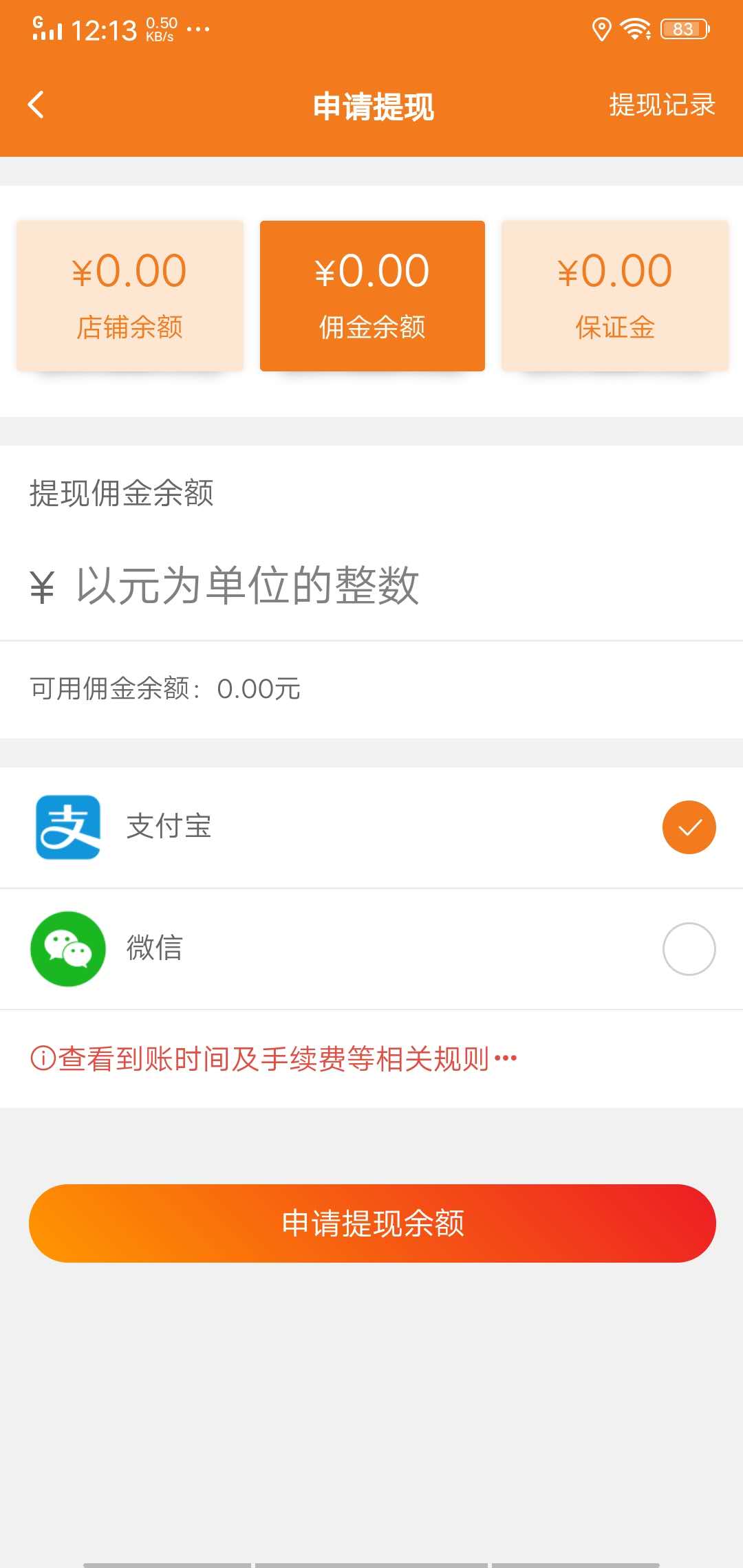Screen dimensions: 743x1568
Task: Tap the location icon in the status bar
Action: 602,29
